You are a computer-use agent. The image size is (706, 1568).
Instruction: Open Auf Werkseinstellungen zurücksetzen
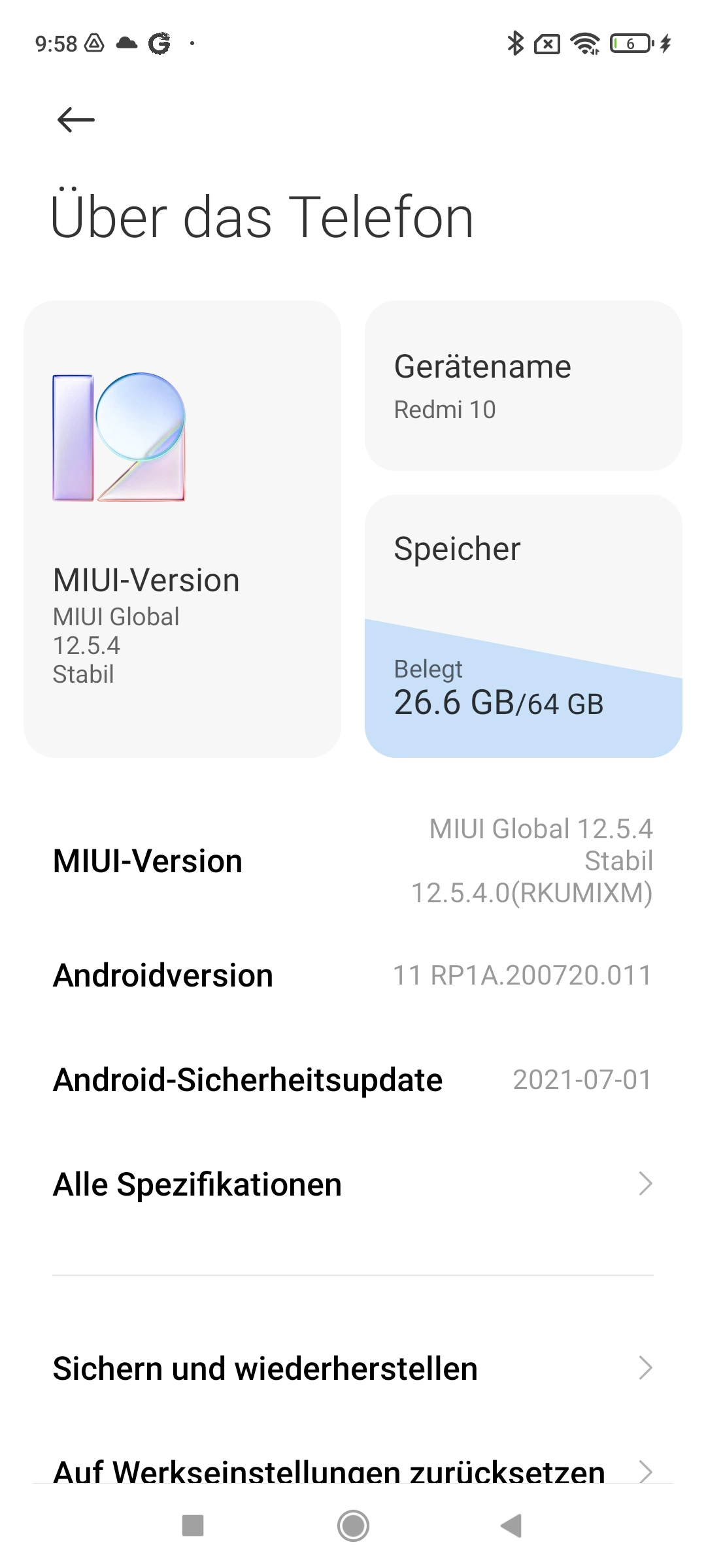click(353, 1470)
